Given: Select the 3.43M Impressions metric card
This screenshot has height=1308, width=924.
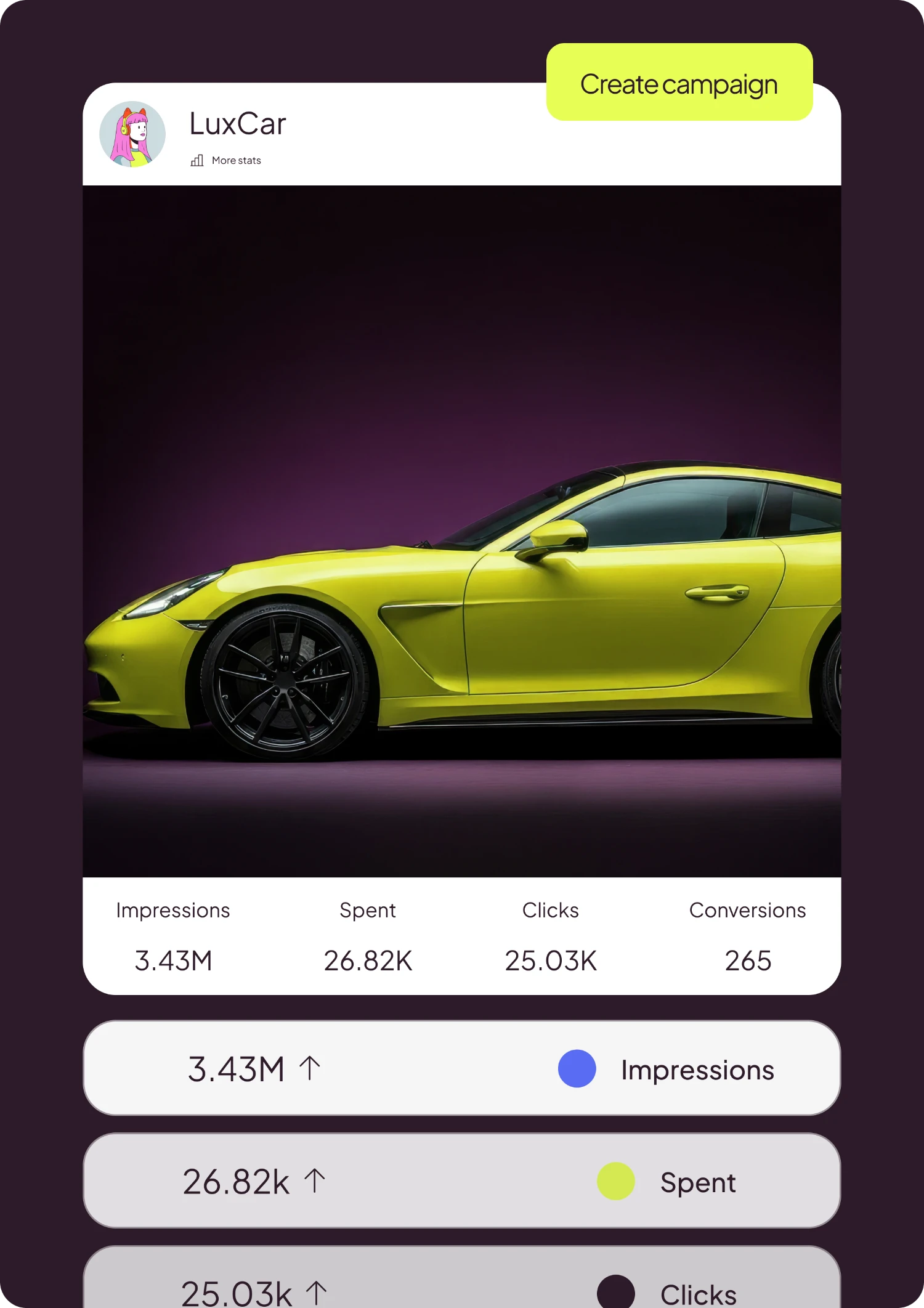Looking at the screenshot, I should click(461, 1068).
